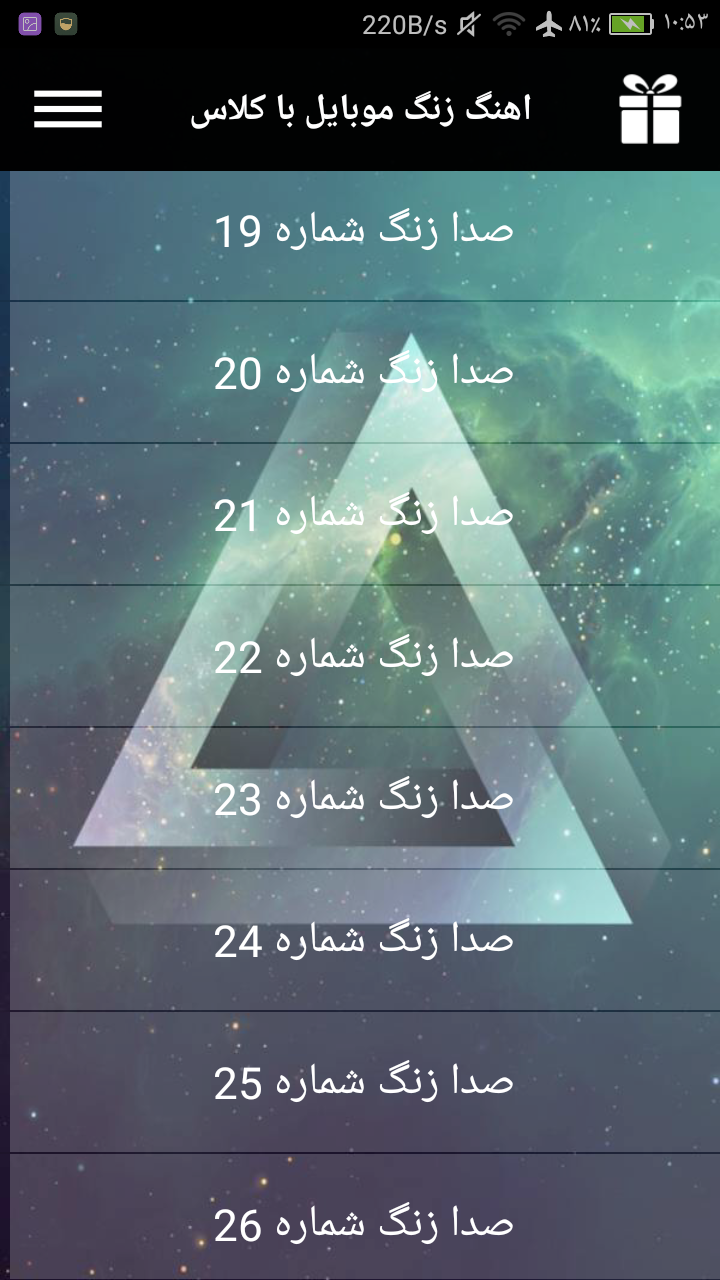Tap the gift box icon
This screenshot has width=720, height=1280.
tap(650, 109)
